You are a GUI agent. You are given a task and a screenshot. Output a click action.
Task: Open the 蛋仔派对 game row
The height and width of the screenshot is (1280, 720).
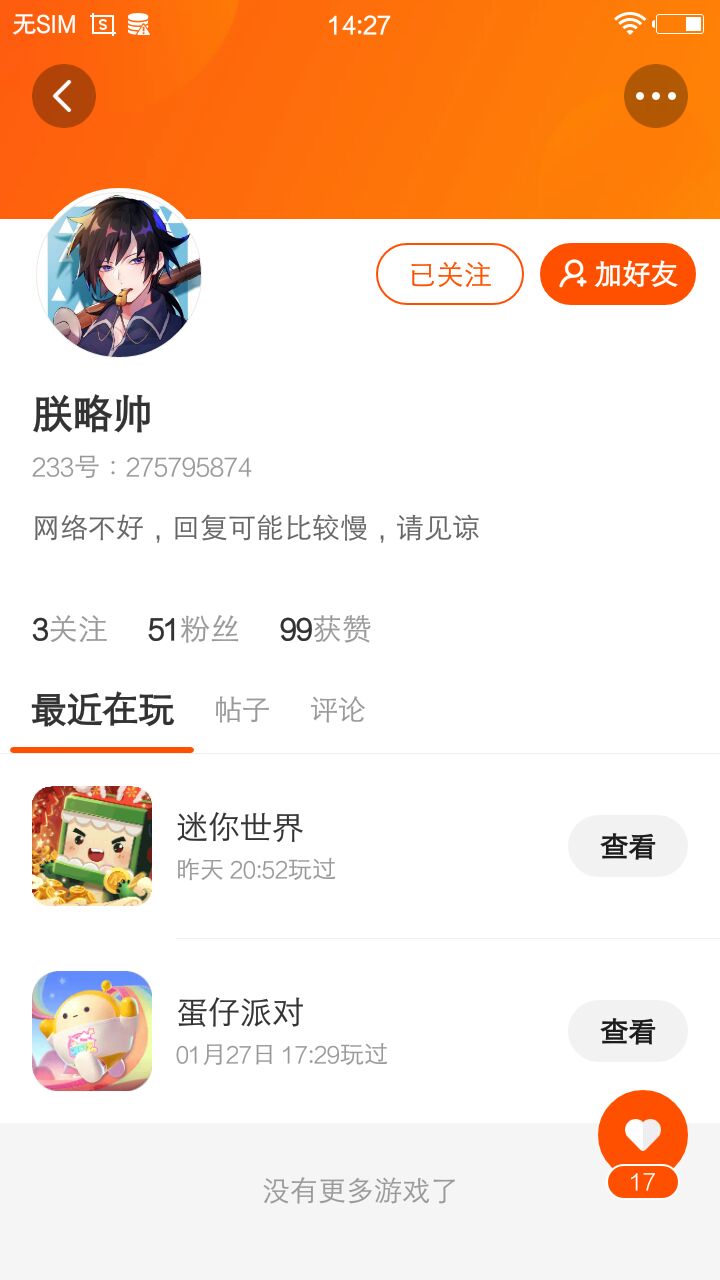pos(300,1030)
